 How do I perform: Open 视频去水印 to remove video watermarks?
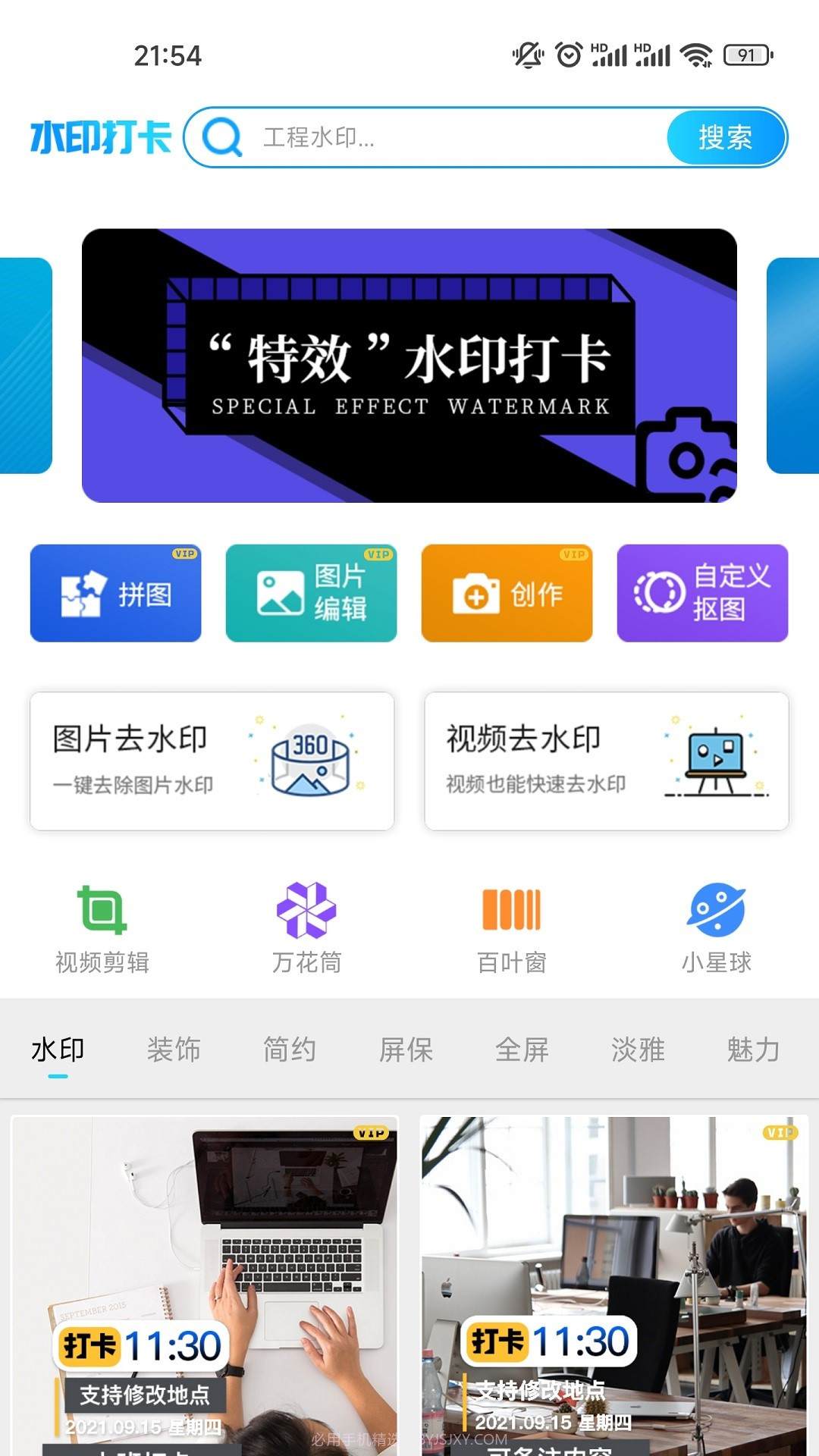(607, 761)
